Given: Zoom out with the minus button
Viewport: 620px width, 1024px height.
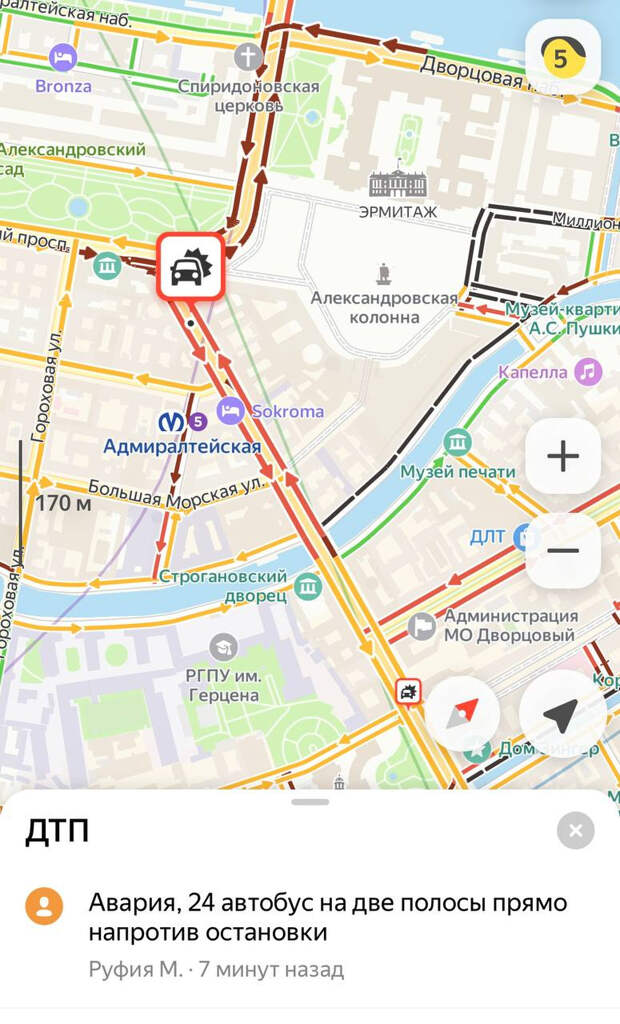Looking at the screenshot, I should pos(562,551).
